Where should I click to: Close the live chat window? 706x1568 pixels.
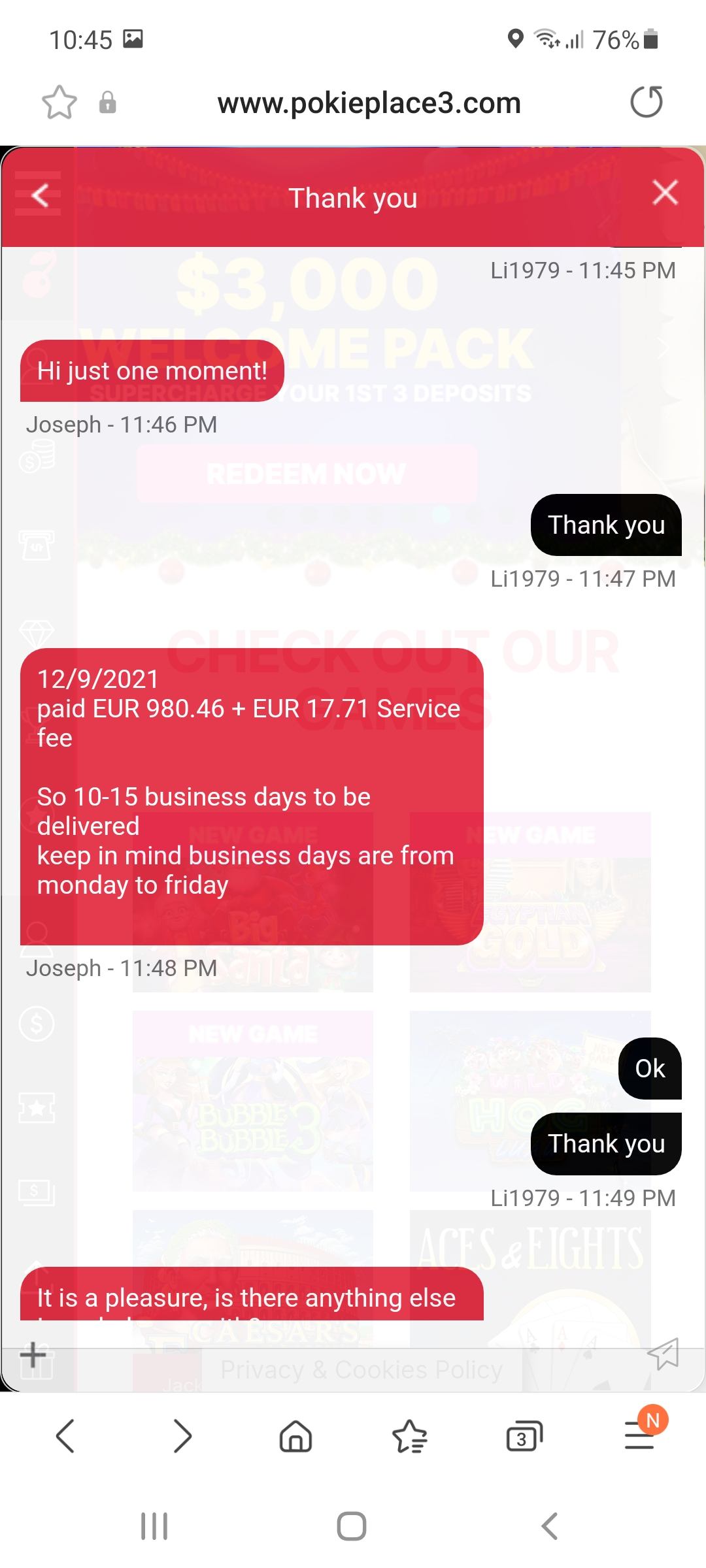[x=665, y=193]
